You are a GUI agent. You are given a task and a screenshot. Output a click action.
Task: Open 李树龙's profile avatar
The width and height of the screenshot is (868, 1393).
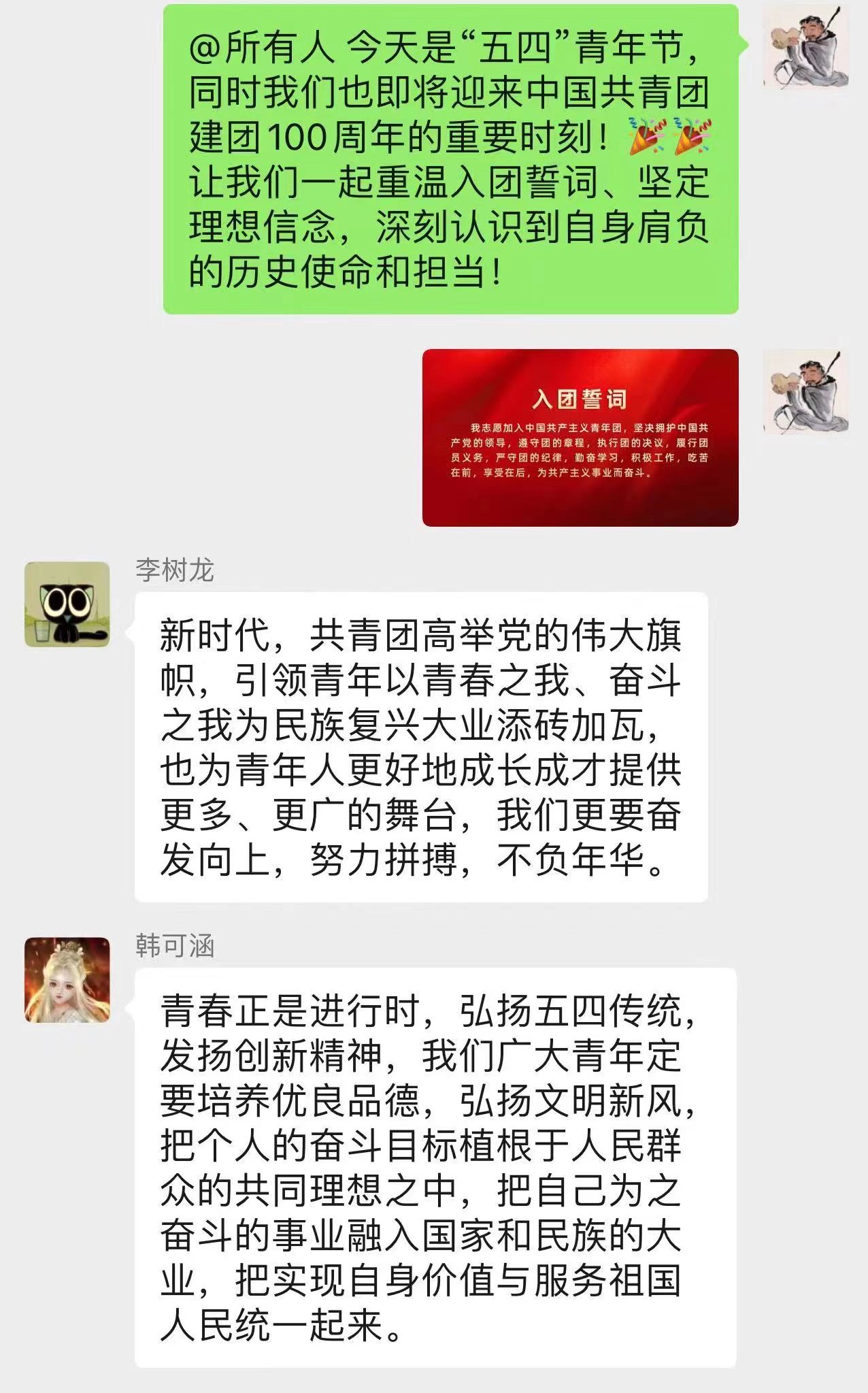[67, 604]
